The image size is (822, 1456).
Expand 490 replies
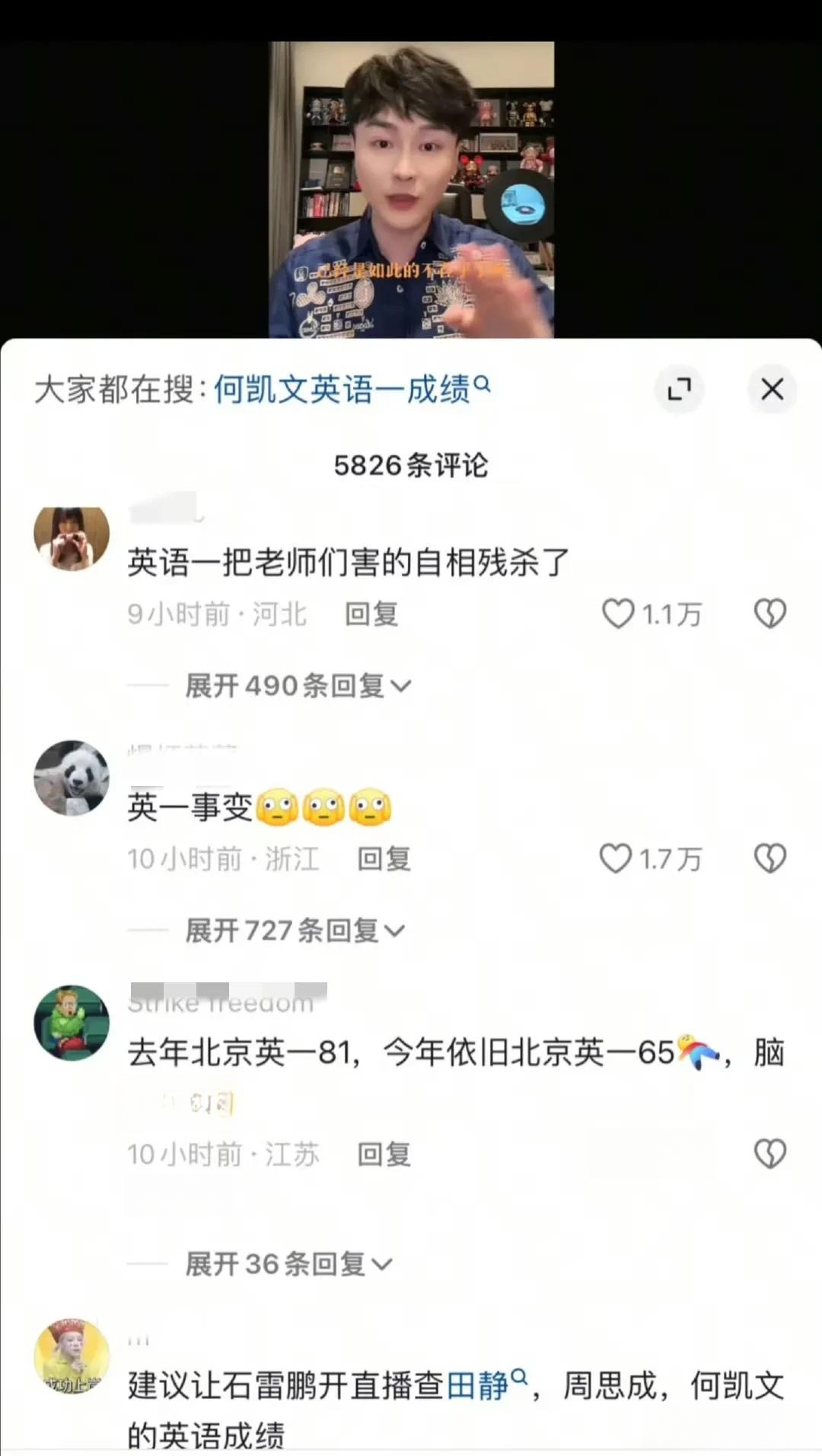pos(297,686)
